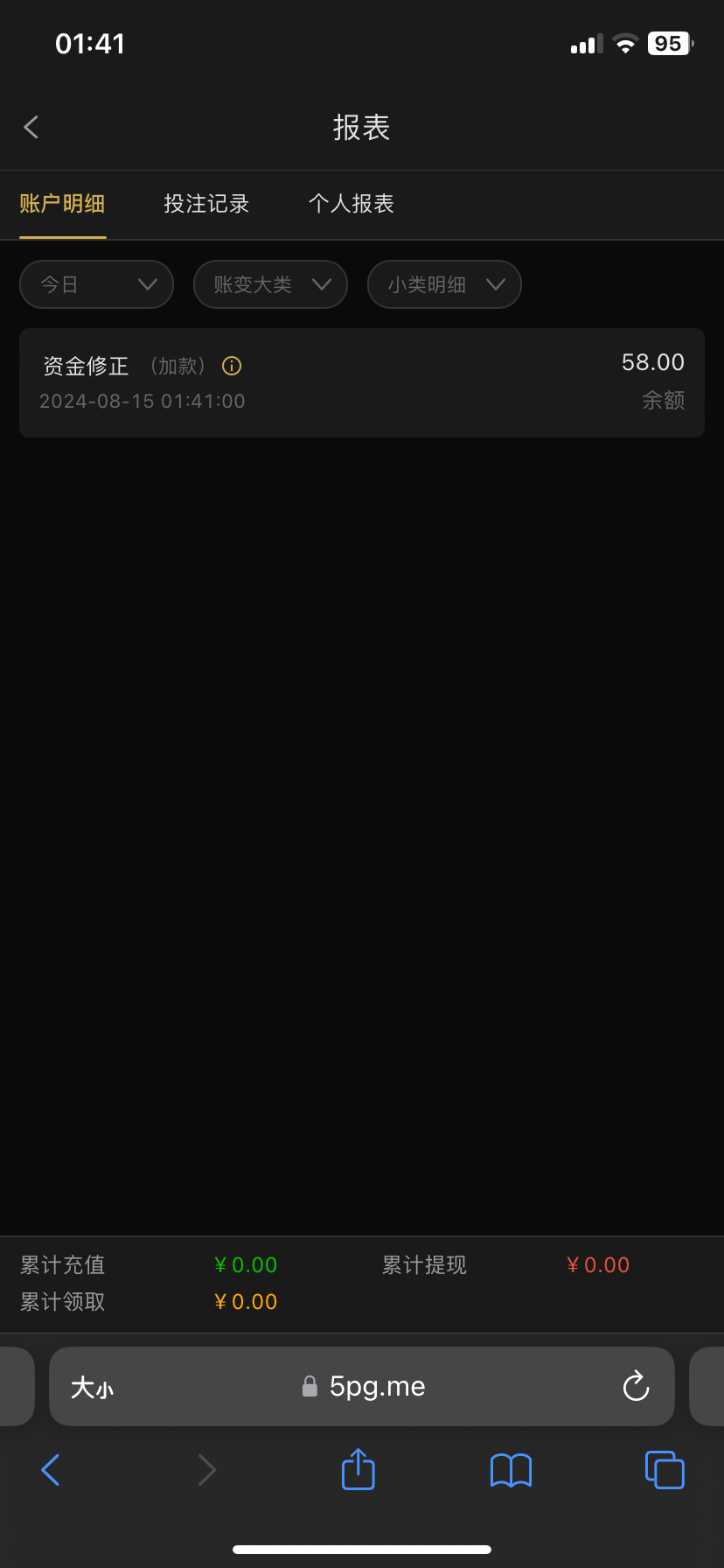The width and height of the screenshot is (724, 1568).
Task: Expand the 小类明细 filter dropdown
Action: click(x=444, y=284)
